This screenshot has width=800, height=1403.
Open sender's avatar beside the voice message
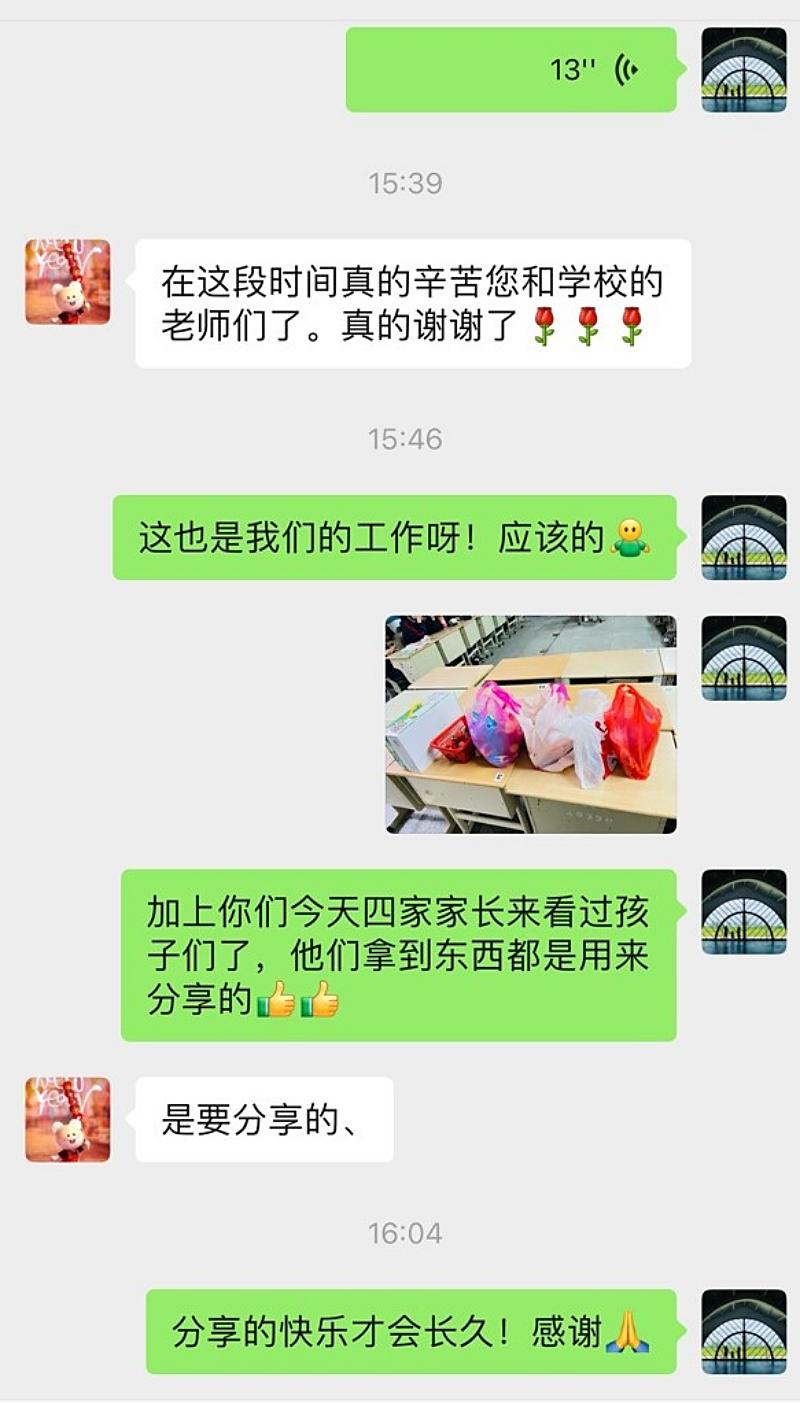coord(744,70)
